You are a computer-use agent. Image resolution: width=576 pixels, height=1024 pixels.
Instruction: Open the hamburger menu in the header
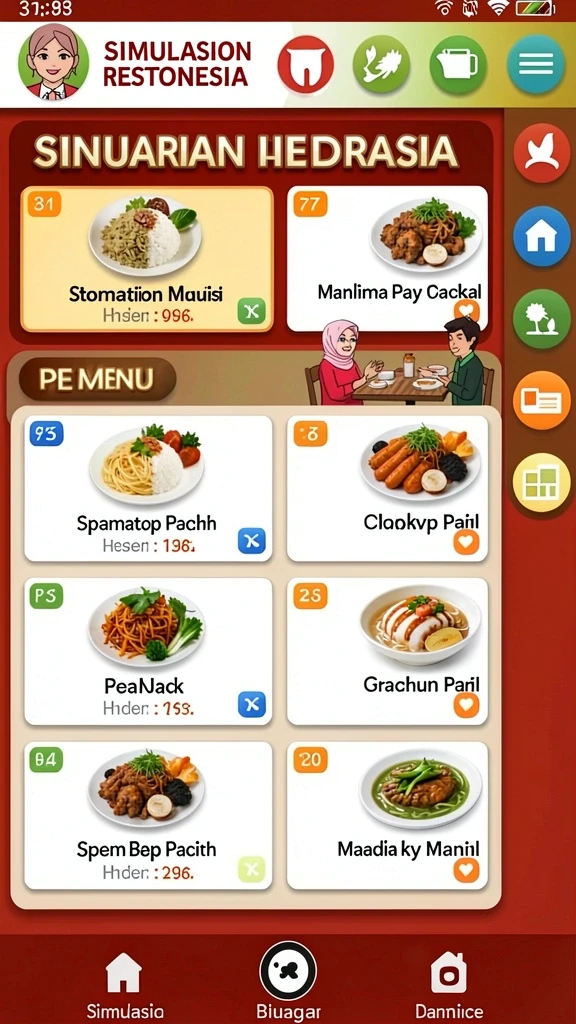coord(535,64)
